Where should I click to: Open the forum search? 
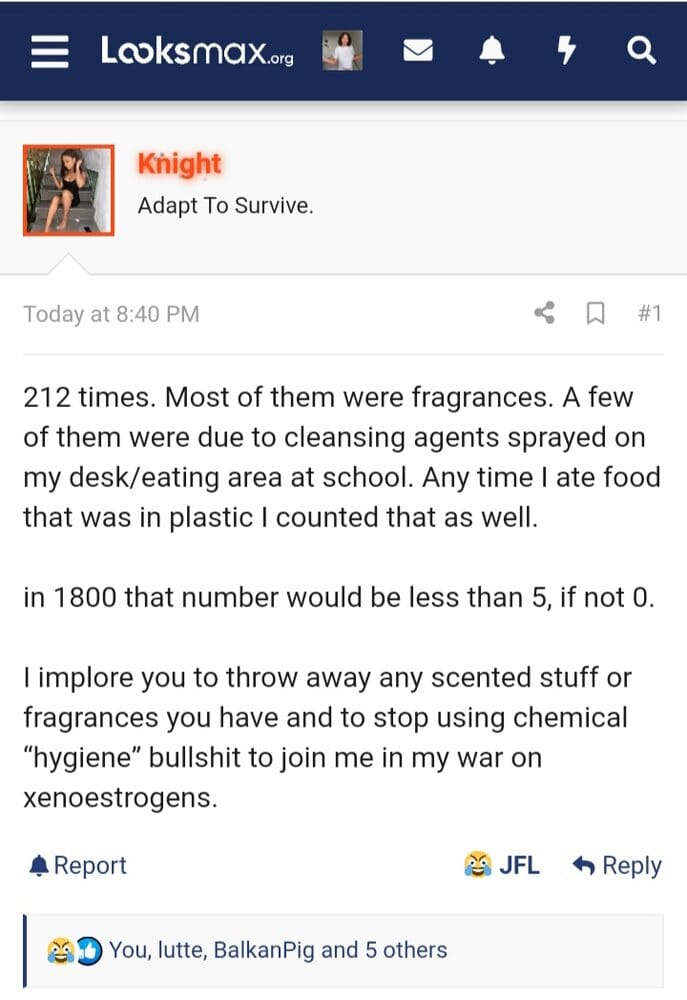pyautogui.click(x=641, y=50)
